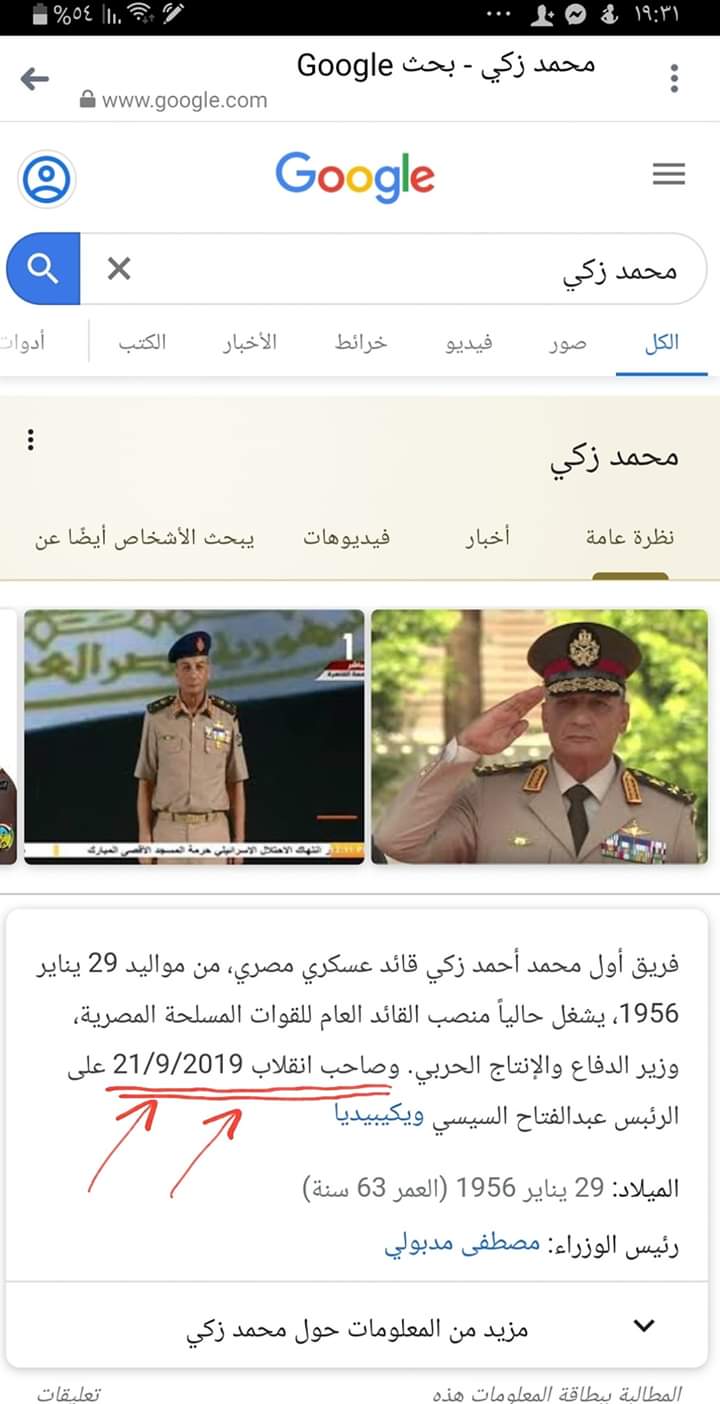Viewport: 720px width, 1404px height.
Task: Tap the padlock icon in the address bar
Action: point(88,99)
